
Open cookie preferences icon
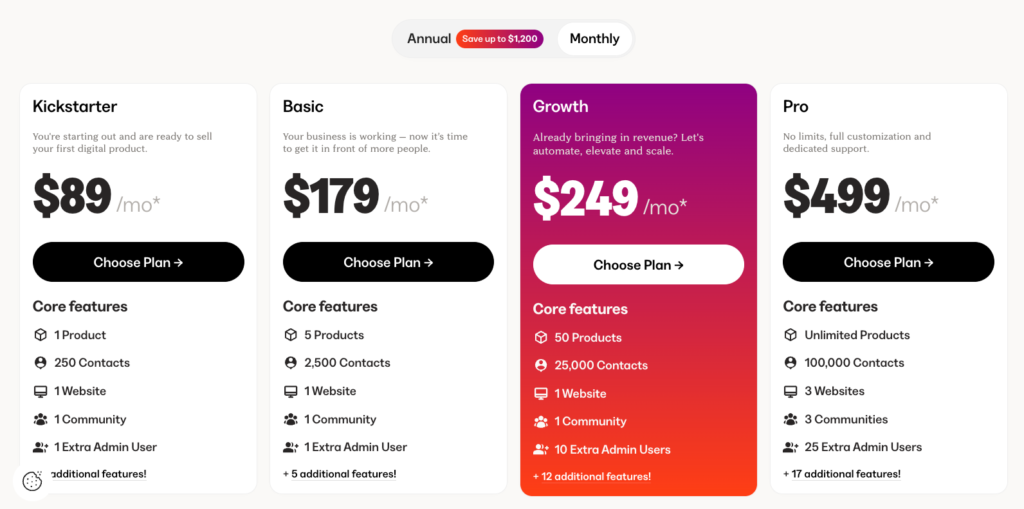[32, 481]
